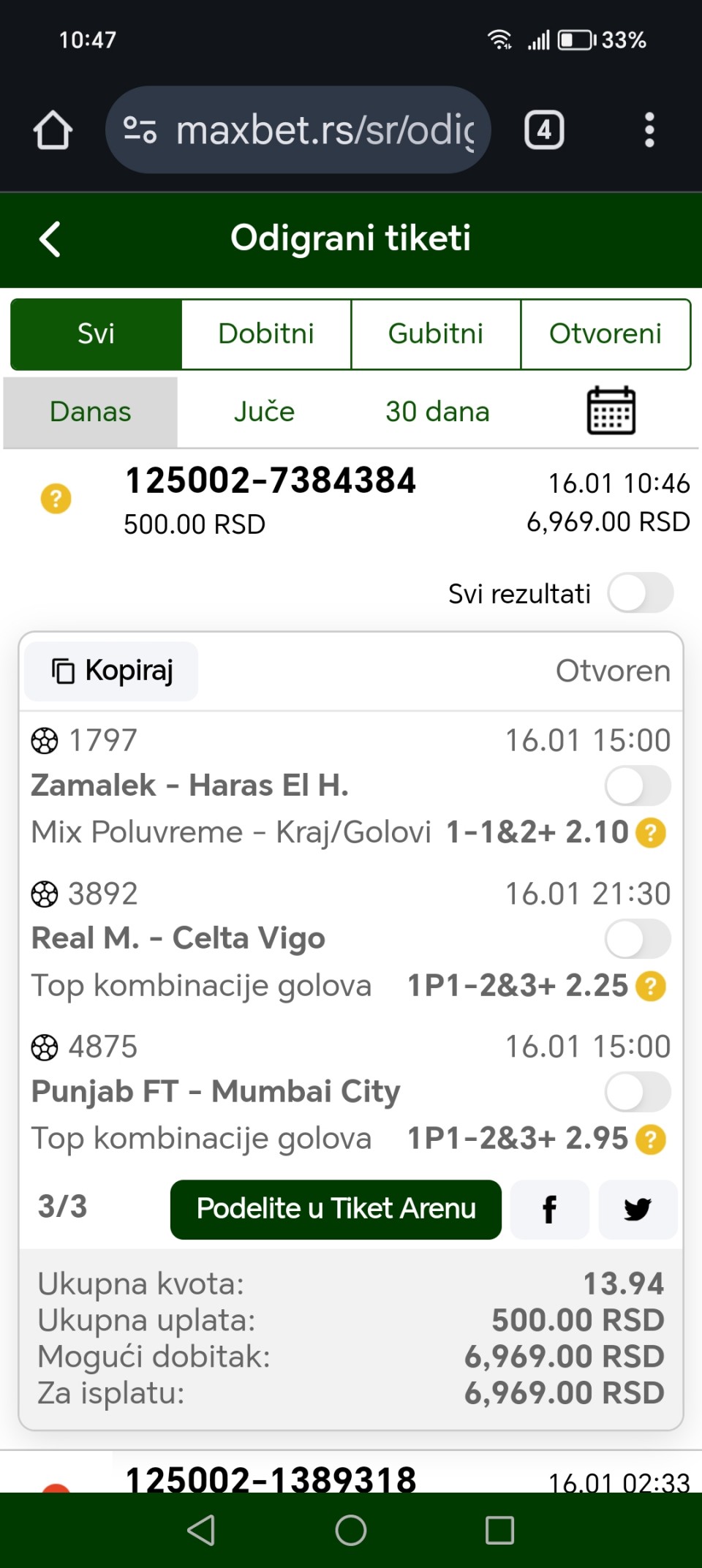Copy the ticket with Kopiraj
This screenshot has height=1568, width=702.
click(x=112, y=671)
